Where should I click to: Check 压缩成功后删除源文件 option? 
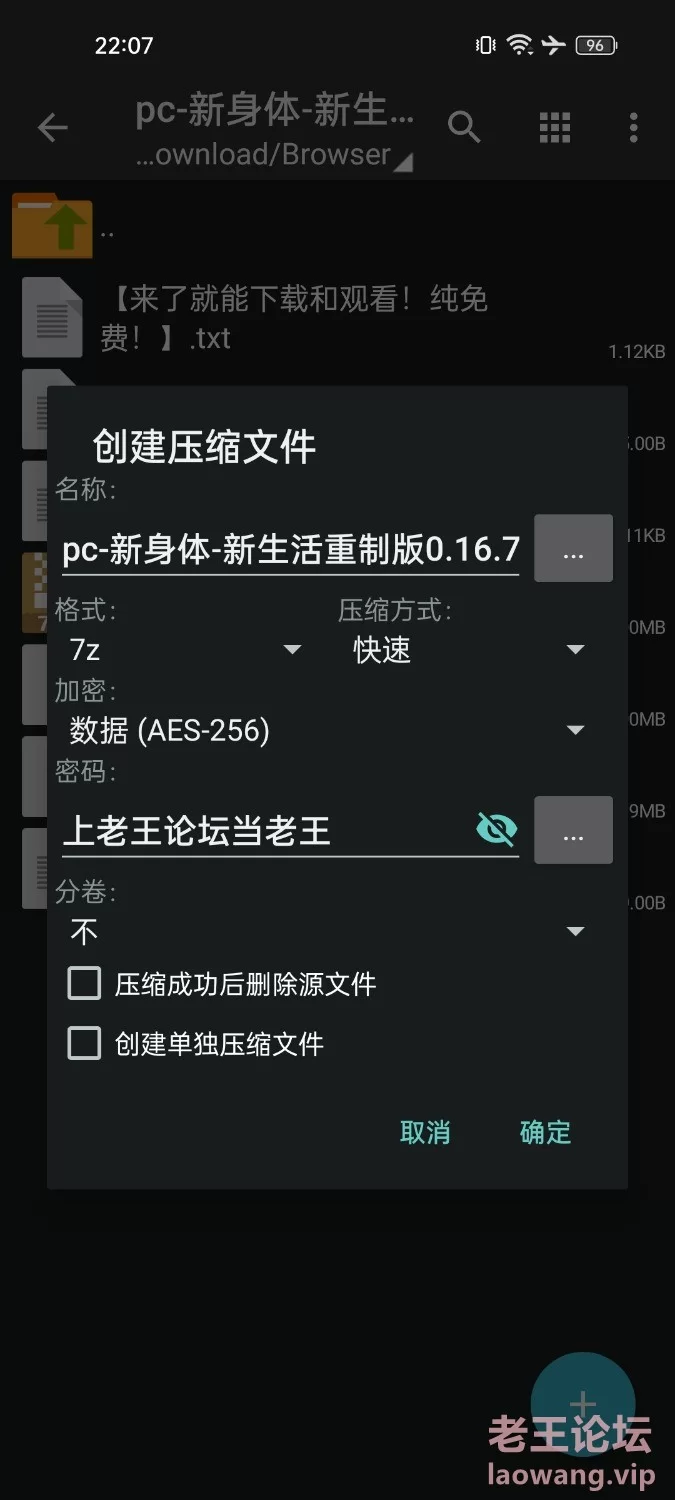click(x=222, y=984)
